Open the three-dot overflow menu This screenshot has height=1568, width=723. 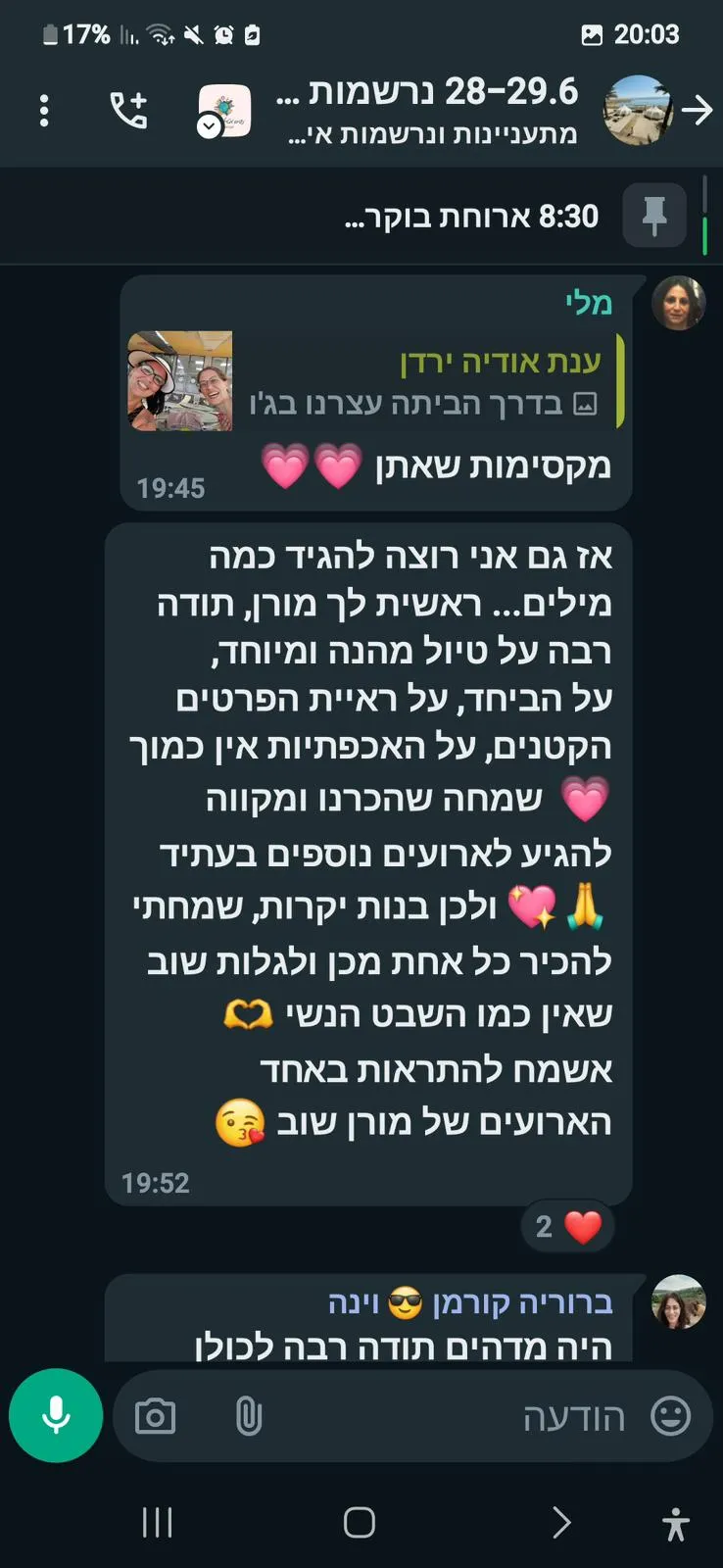44,111
